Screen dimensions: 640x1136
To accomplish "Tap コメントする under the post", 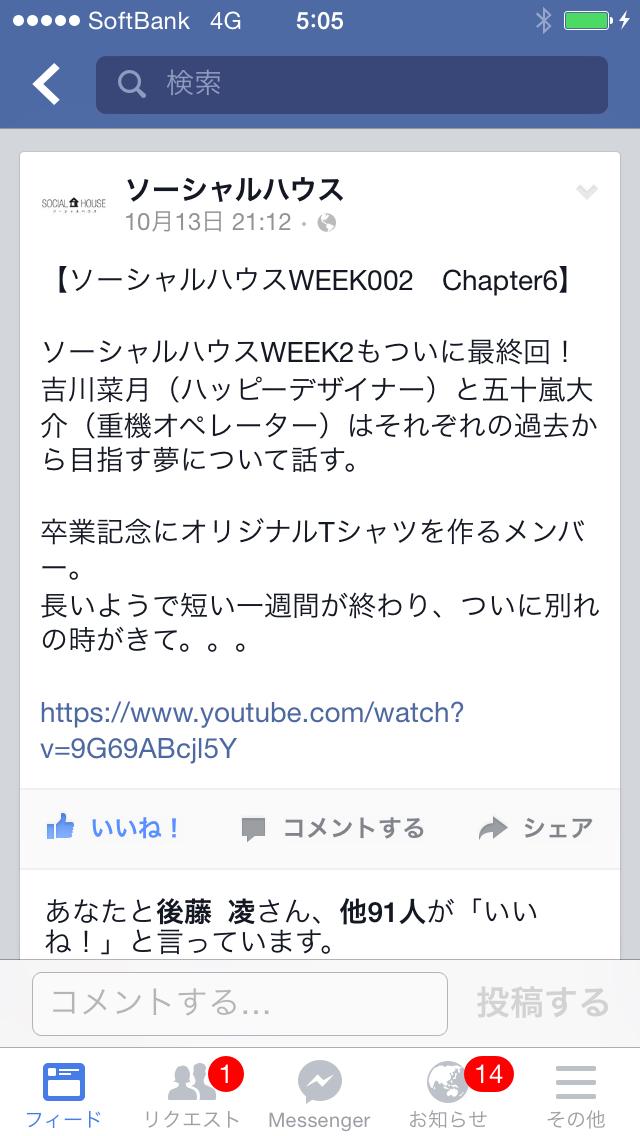I will [333, 828].
